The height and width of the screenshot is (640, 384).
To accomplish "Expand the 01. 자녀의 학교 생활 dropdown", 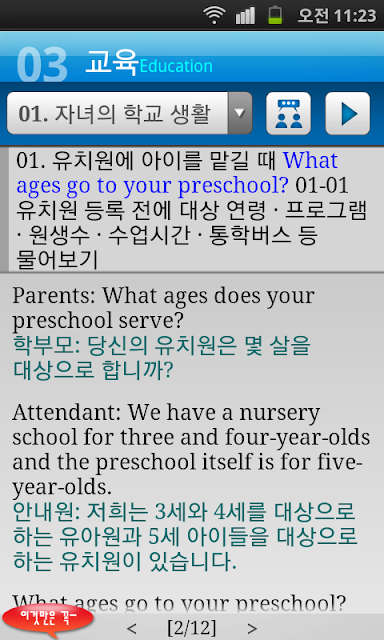I will point(129,113).
